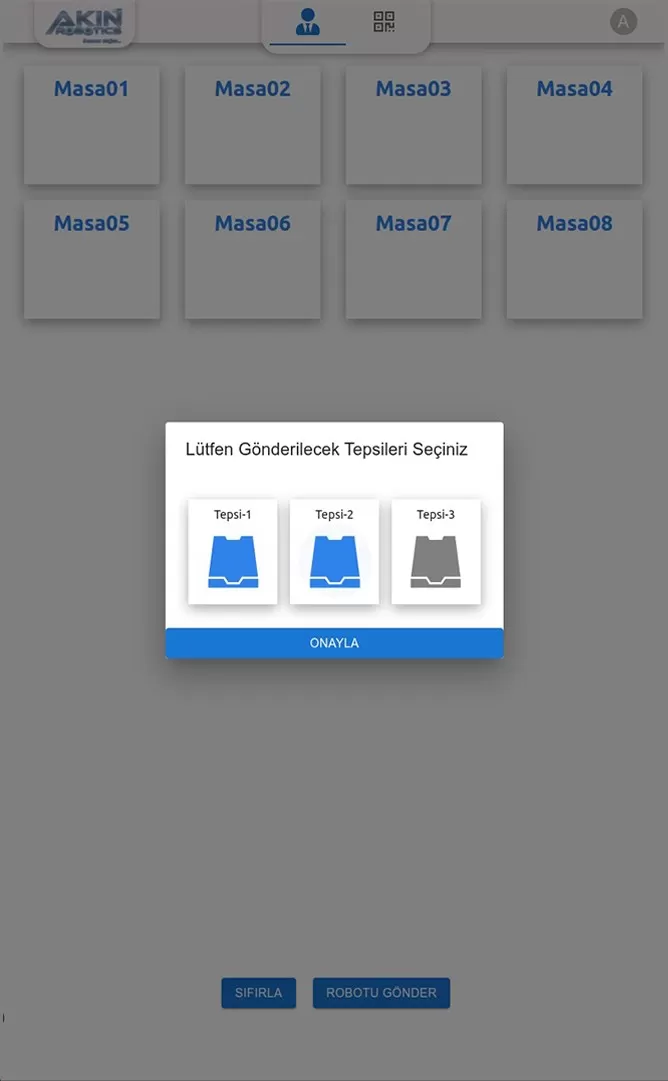Switch to the person tab
This screenshot has width=668, height=1081.
(x=308, y=22)
